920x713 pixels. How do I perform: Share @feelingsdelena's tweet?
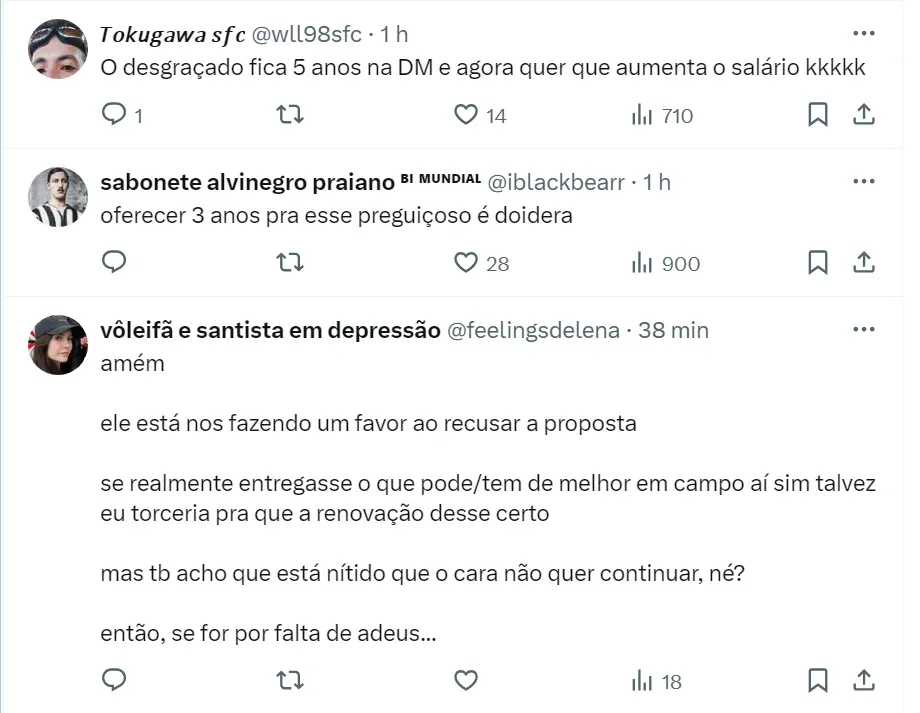[x=863, y=681]
